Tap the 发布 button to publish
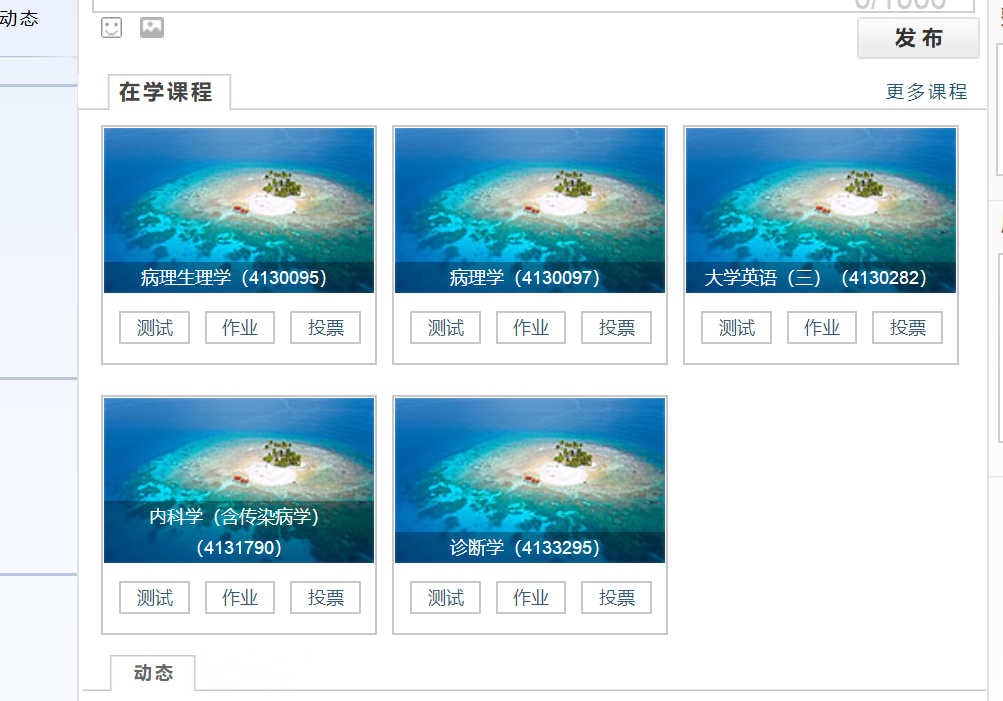Screen dimensions: 1003x701 pyautogui.click(x=918, y=39)
